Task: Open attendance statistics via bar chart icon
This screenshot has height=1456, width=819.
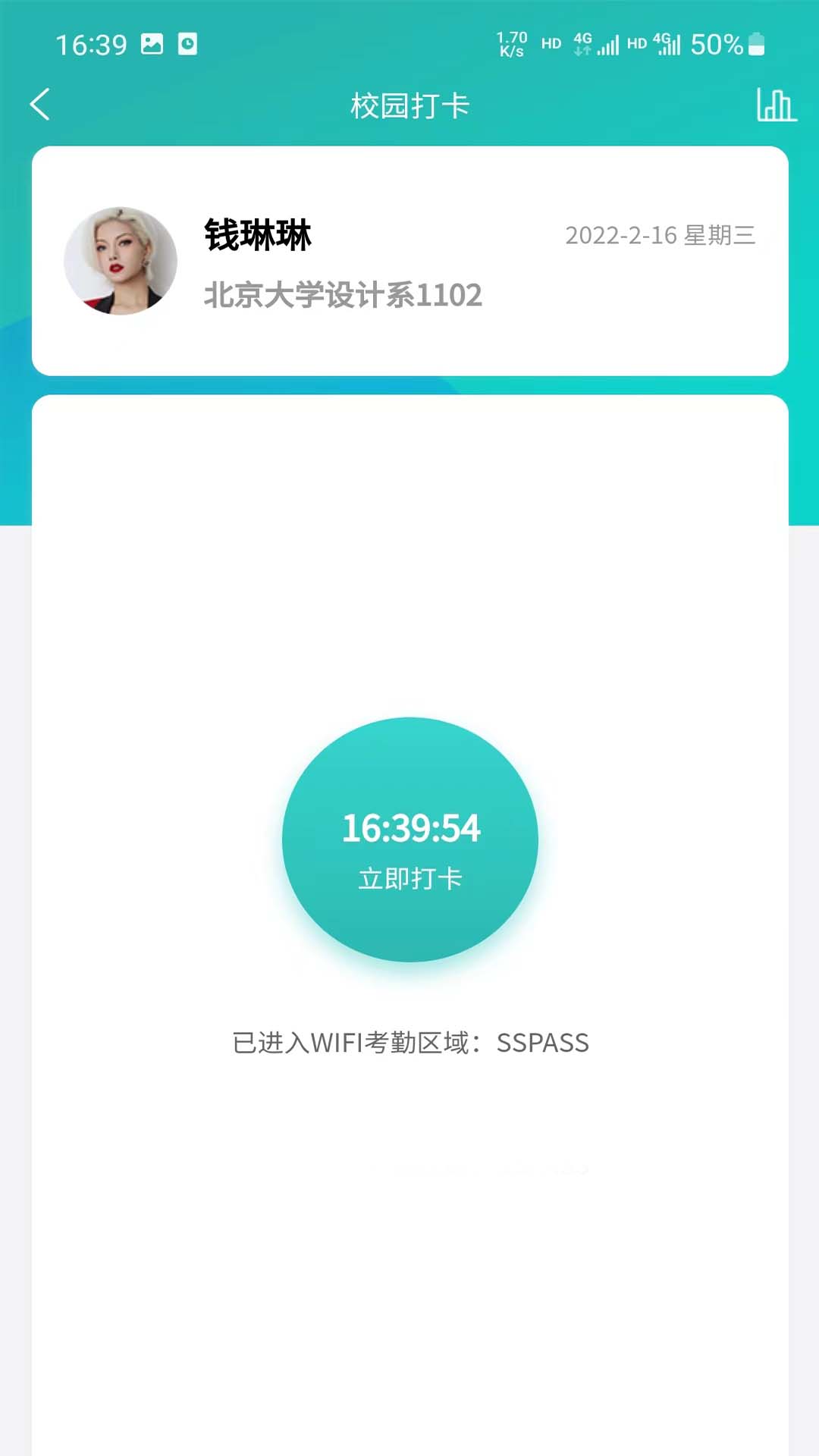Action: 775,105
